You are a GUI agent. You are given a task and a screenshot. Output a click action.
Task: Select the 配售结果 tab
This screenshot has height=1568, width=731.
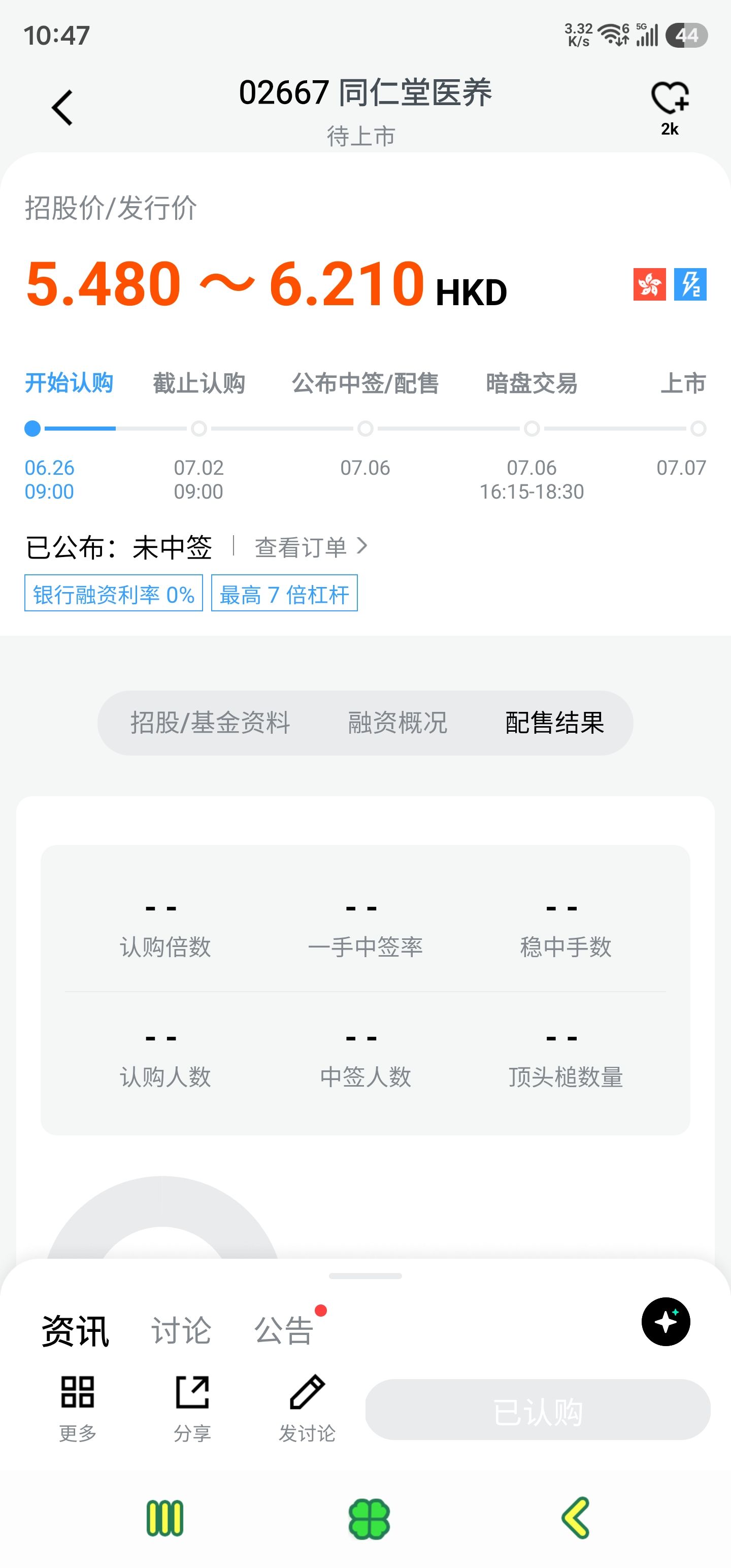point(554,723)
